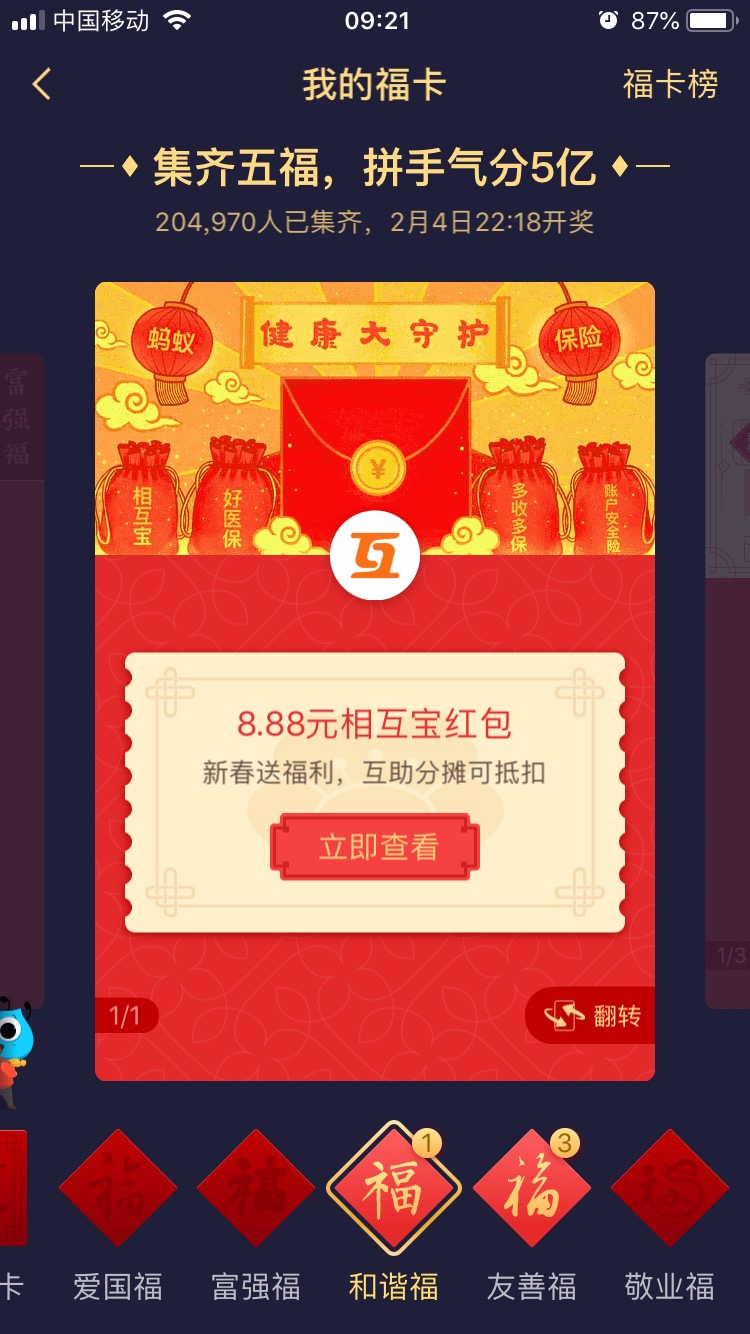Flip the card with 翻转
750x1334 pixels.
(590, 1016)
